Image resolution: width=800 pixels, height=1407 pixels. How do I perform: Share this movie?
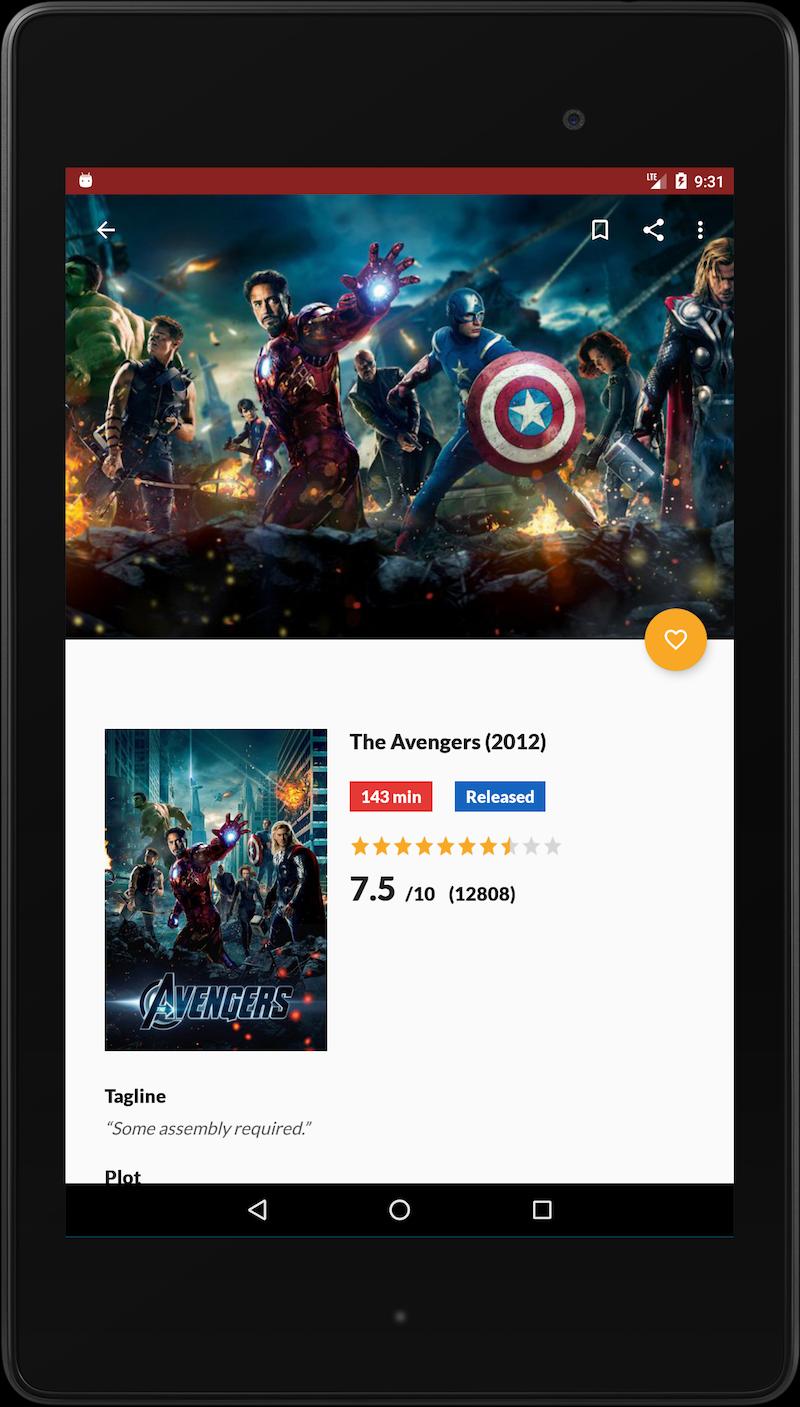tap(653, 230)
